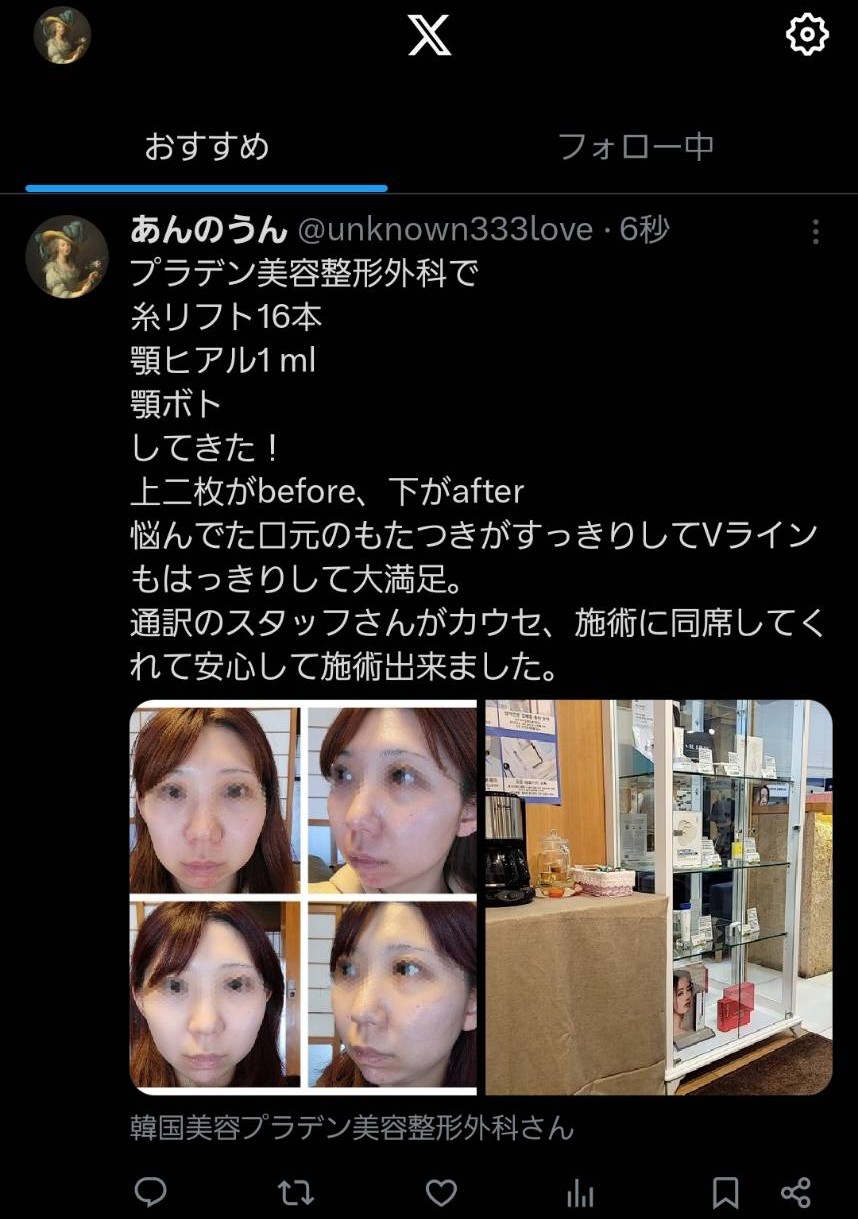
Task: Open あんのうん's username link
Action: pos(208,230)
